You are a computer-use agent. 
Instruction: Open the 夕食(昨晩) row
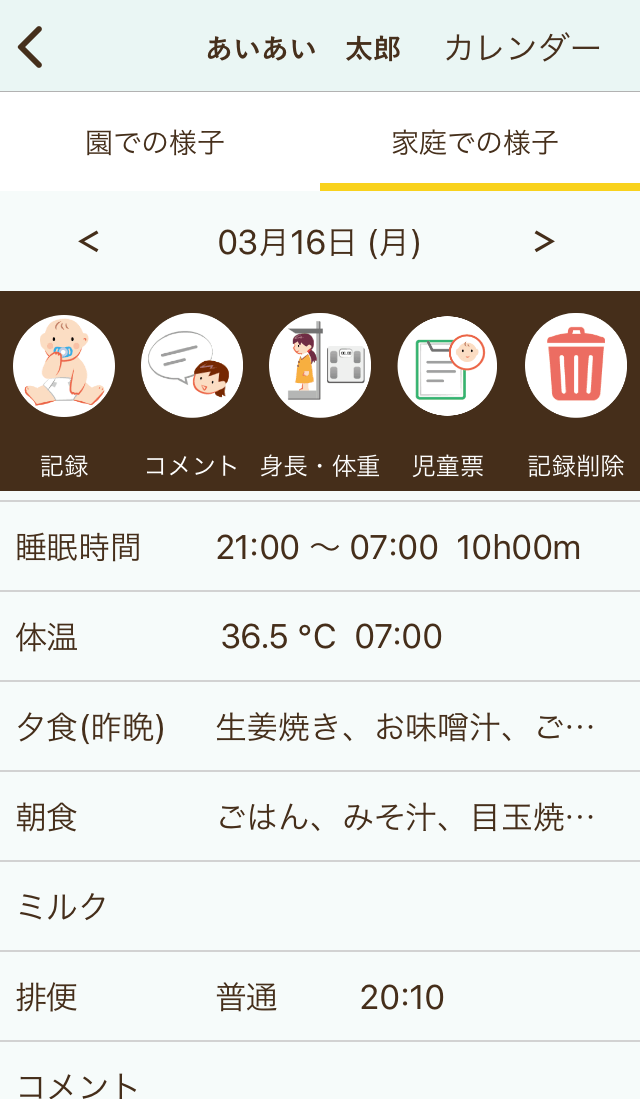pos(320,727)
